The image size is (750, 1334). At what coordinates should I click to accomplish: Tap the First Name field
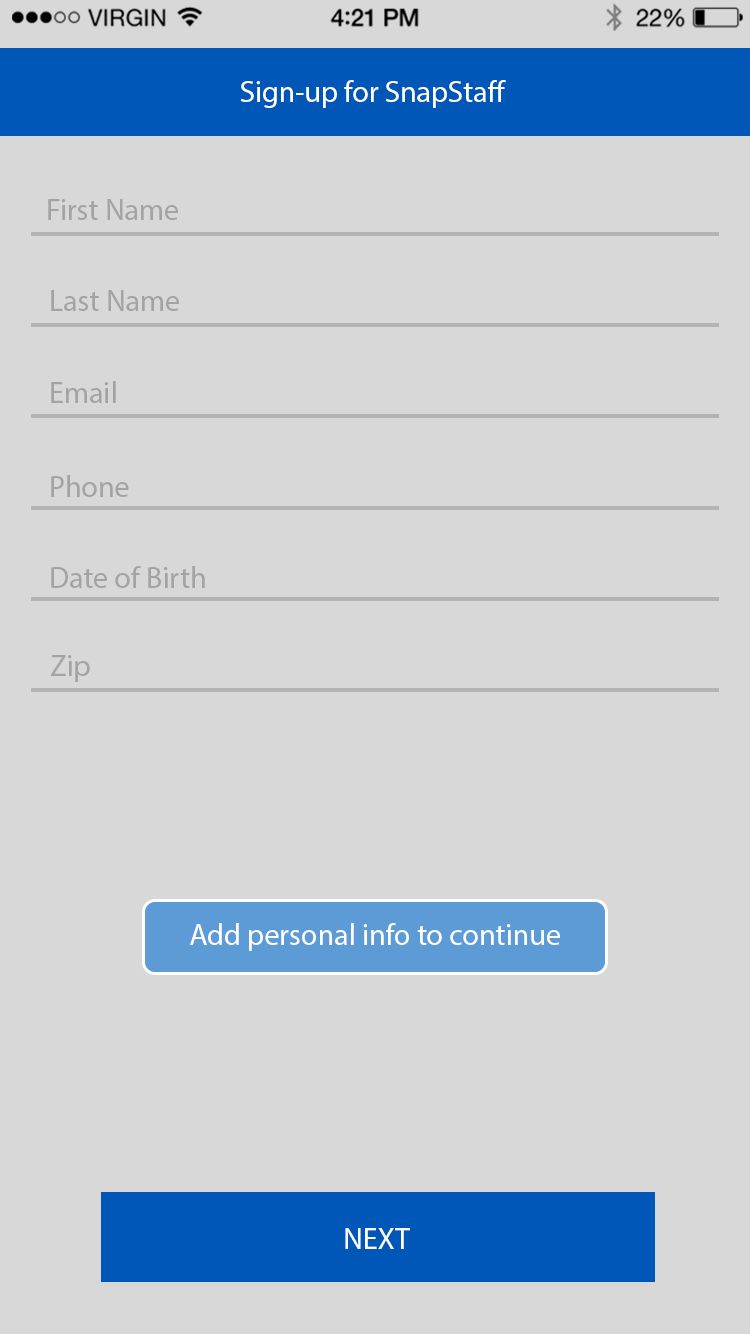pyautogui.click(x=375, y=210)
